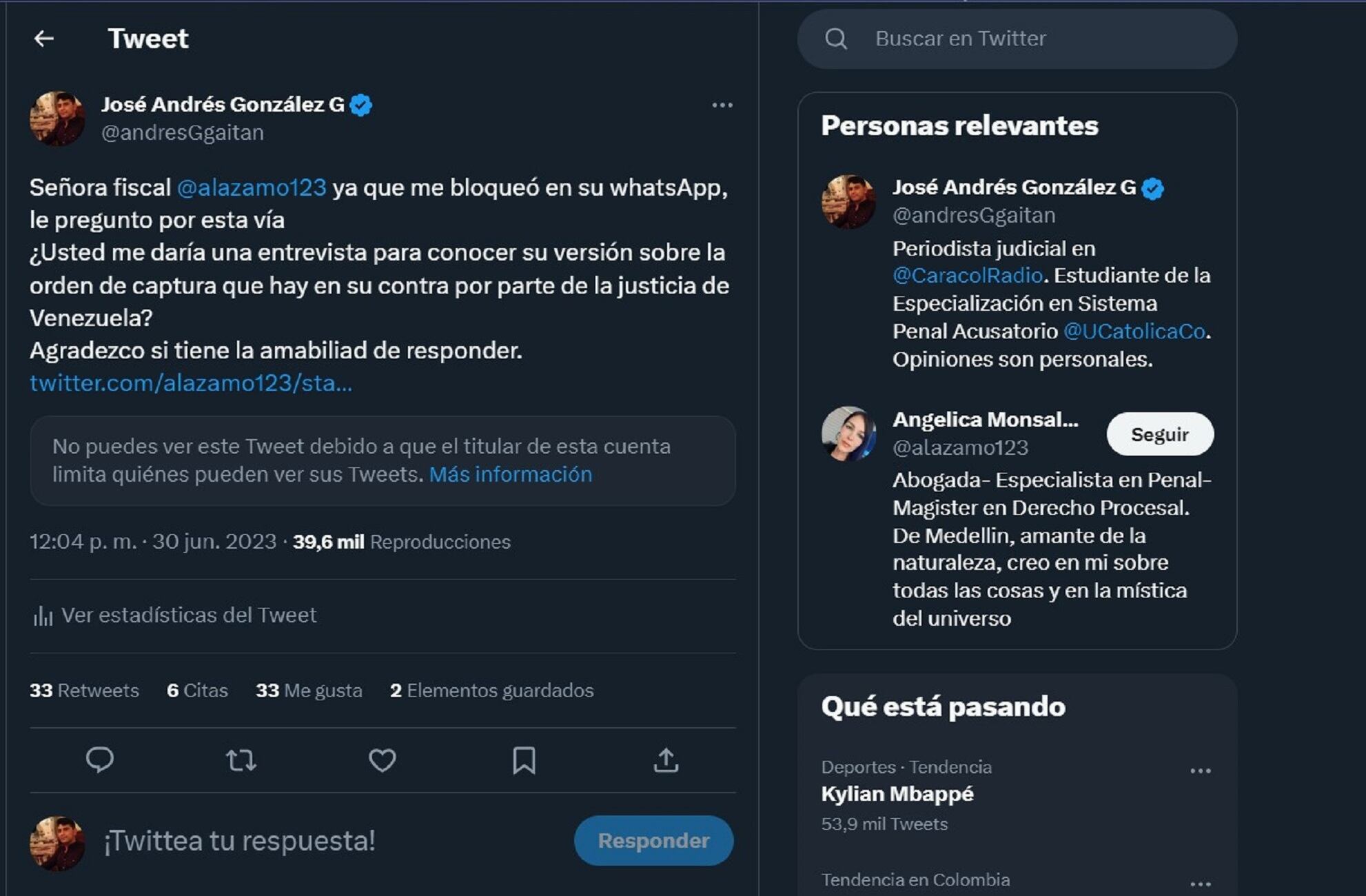This screenshot has width=1366, height=896.
Task: Open the Más información link
Action: click(510, 474)
